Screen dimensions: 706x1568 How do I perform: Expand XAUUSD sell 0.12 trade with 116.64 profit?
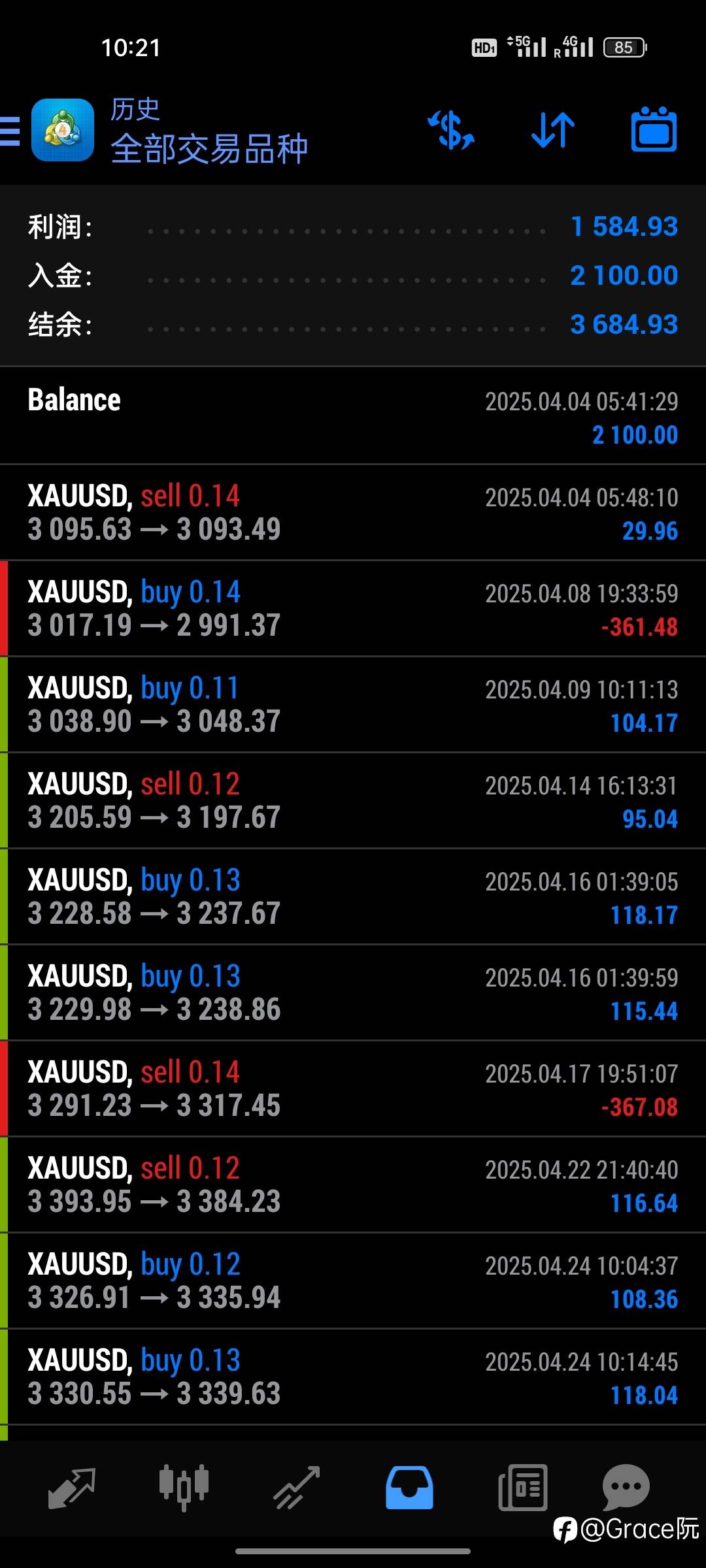click(353, 1184)
